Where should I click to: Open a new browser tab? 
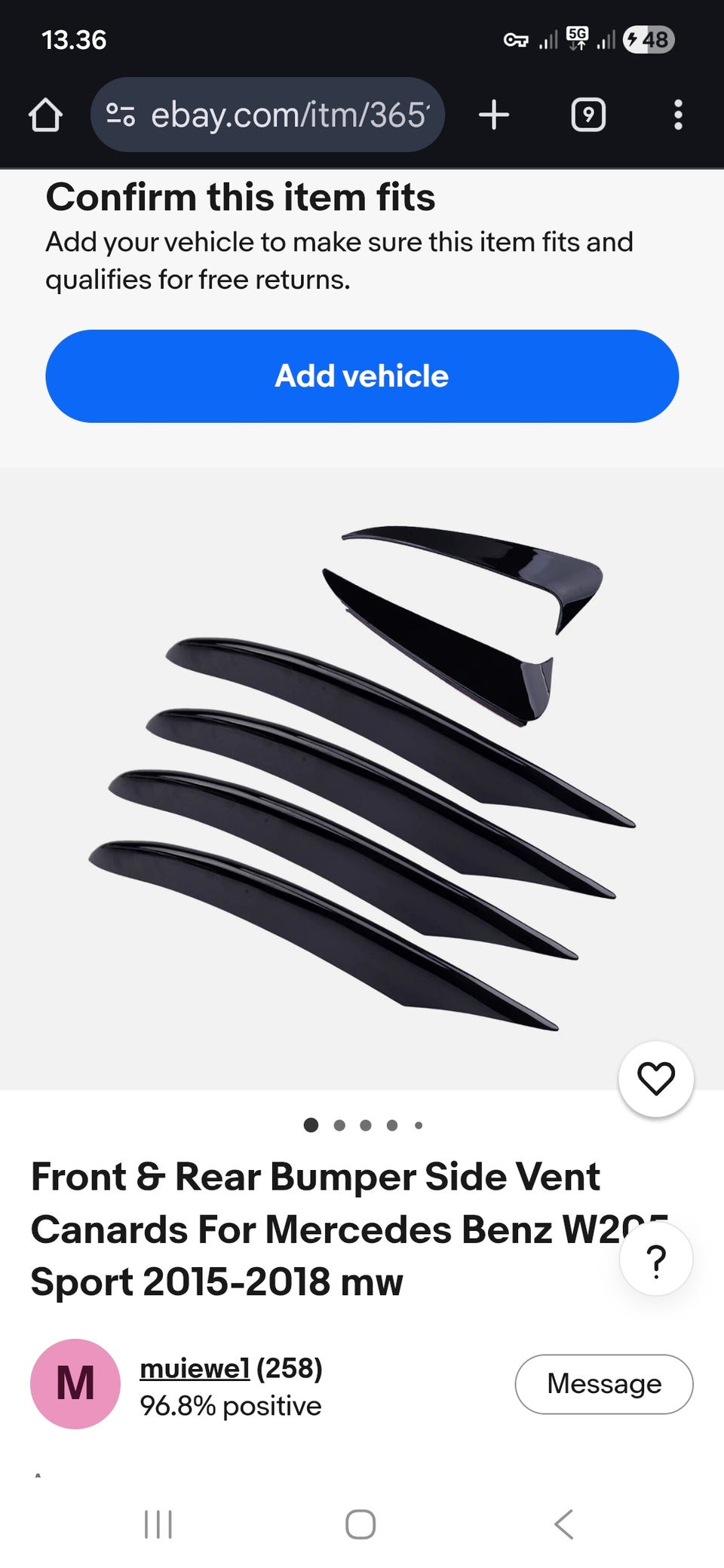[x=494, y=115]
